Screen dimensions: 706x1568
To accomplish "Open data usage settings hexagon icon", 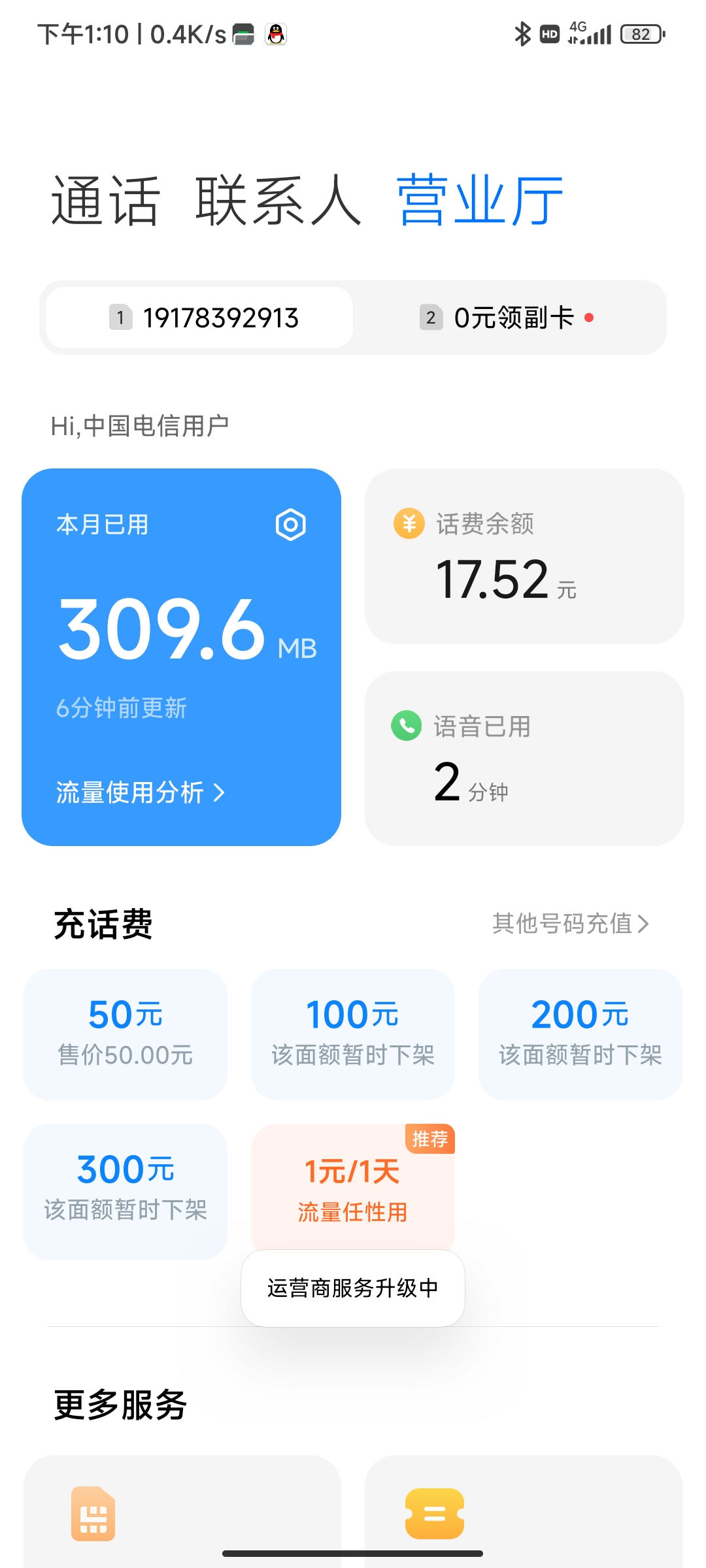I will [x=291, y=525].
